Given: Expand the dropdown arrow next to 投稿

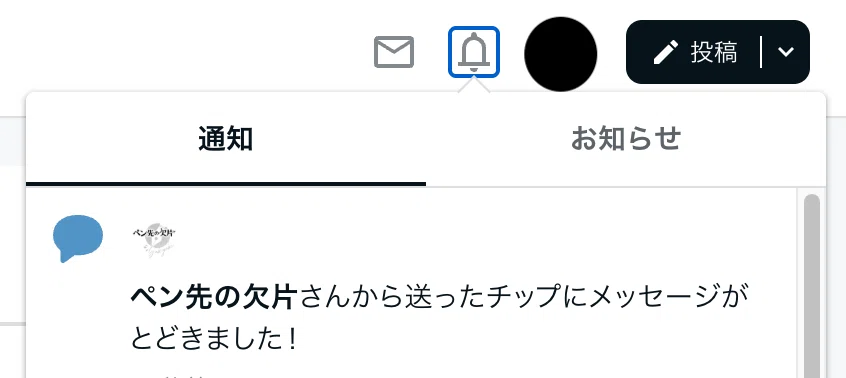Looking at the screenshot, I should [786, 52].
